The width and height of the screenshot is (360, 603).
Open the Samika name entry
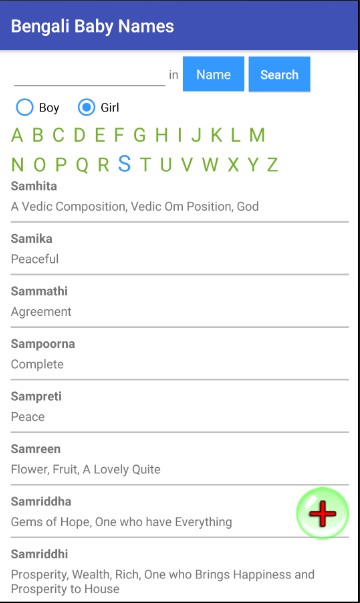(x=180, y=249)
